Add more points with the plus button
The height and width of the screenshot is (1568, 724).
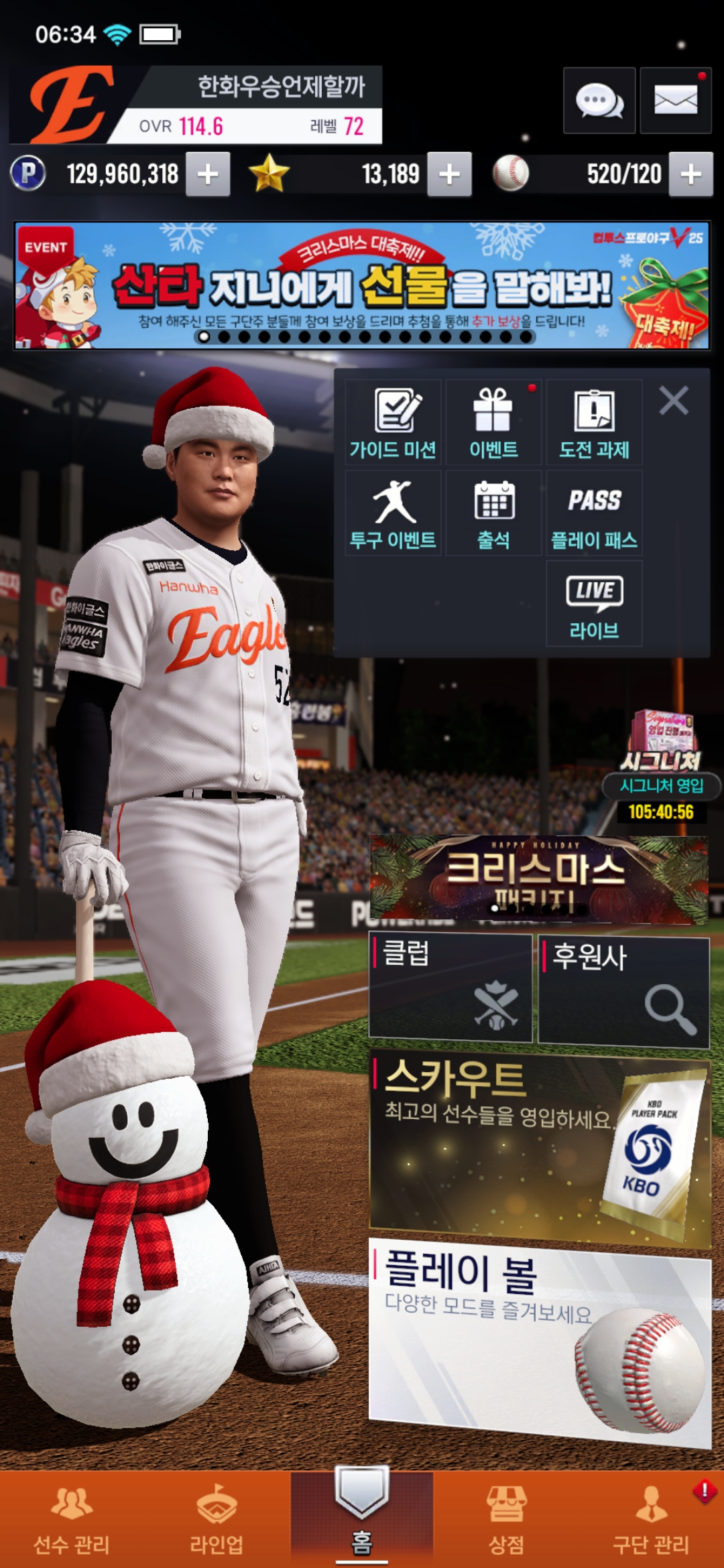208,174
